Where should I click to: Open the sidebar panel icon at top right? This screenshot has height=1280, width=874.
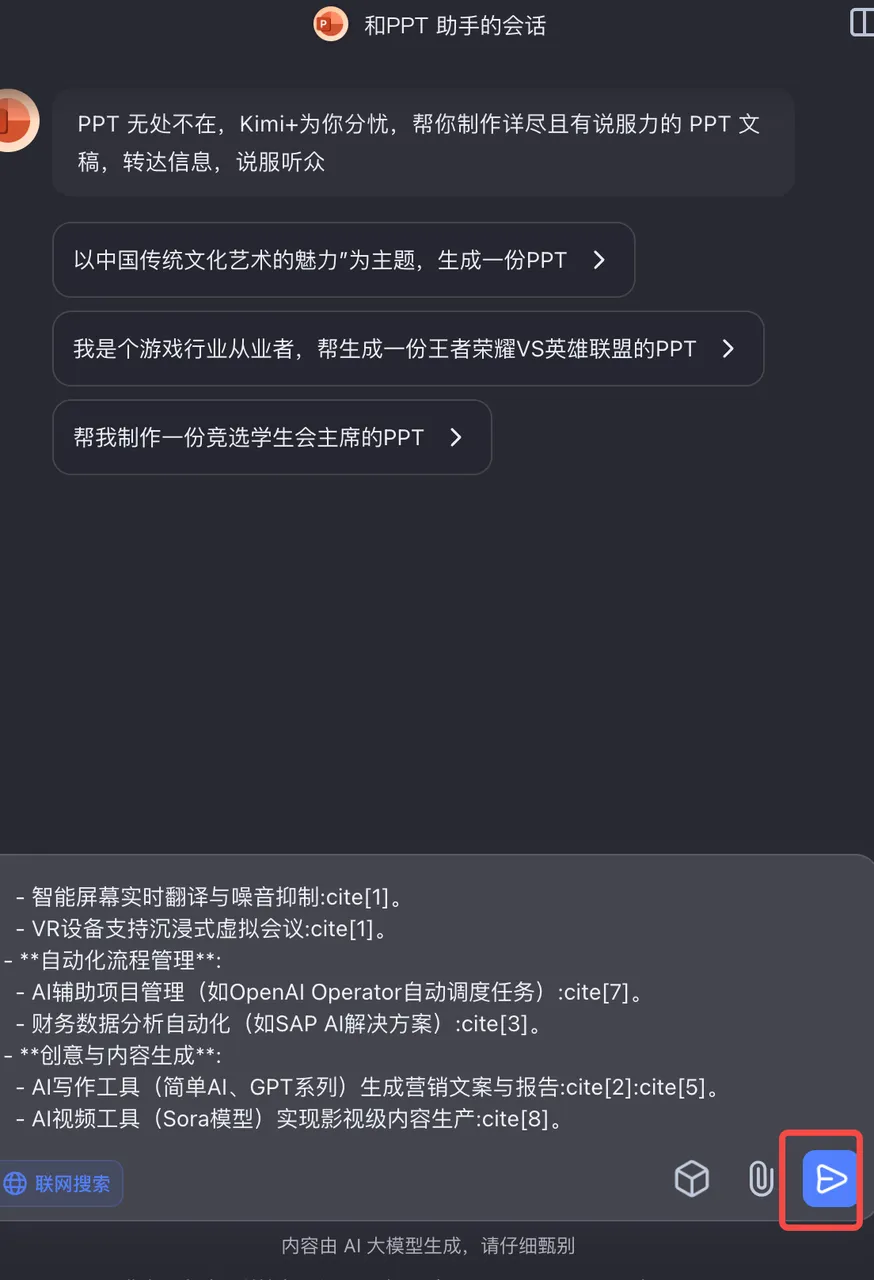[x=862, y=22]
